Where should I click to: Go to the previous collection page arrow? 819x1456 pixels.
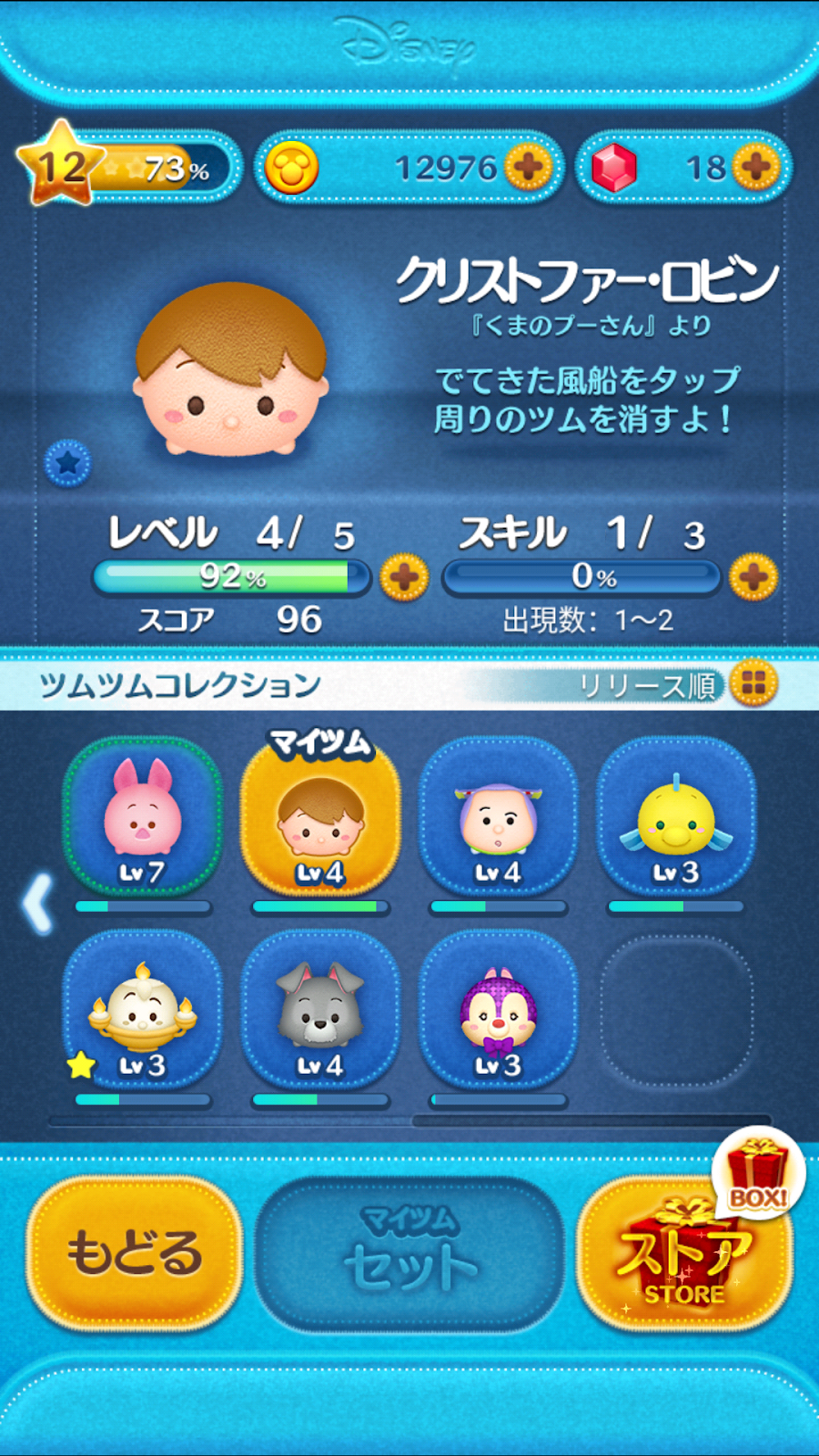pos(38,904)
